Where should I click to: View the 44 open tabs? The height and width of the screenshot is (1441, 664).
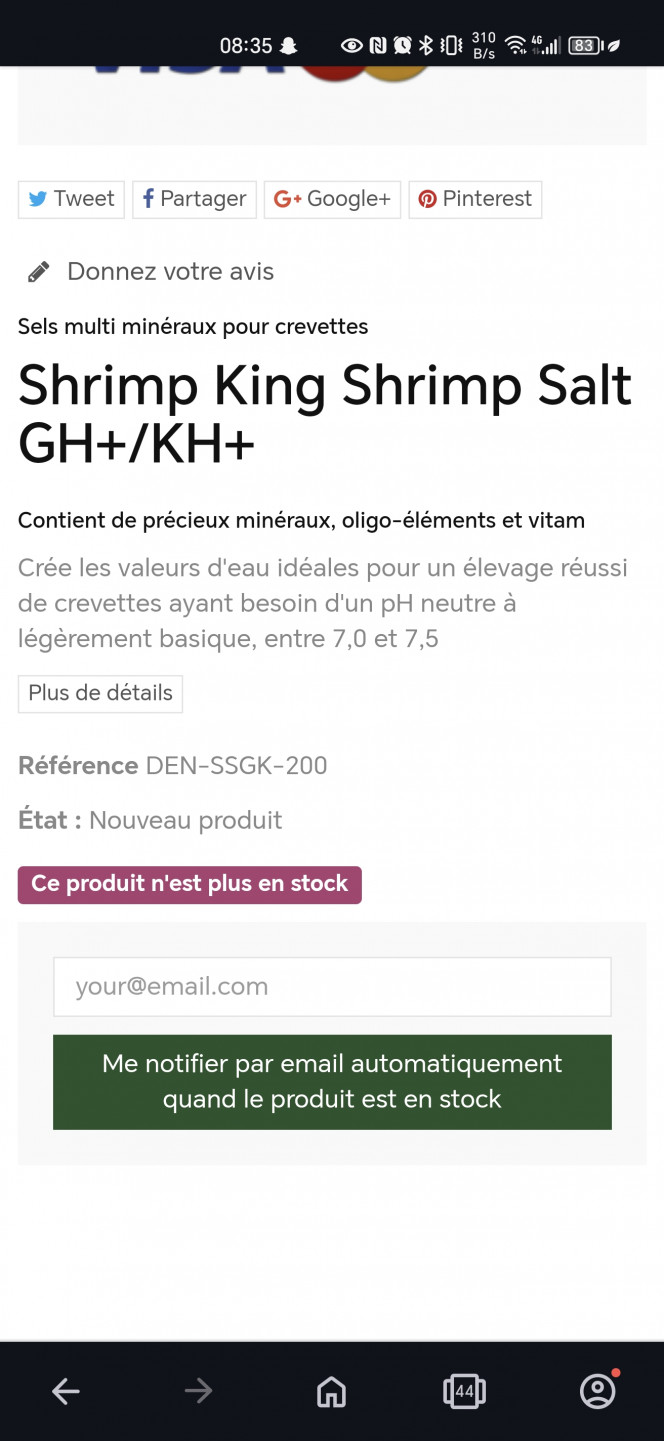(464, 1391)
